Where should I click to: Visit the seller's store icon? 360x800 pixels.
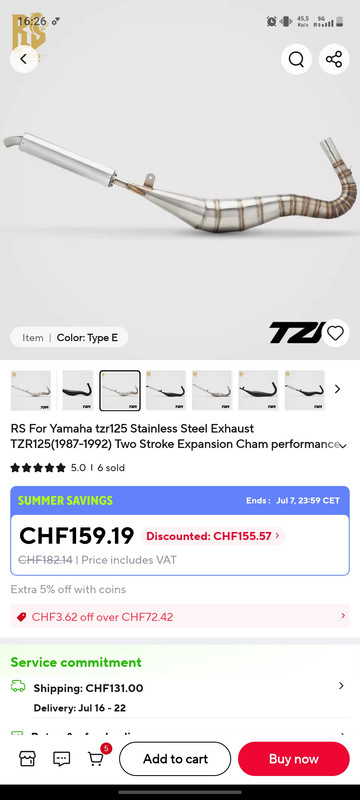[x=28, y=759]
